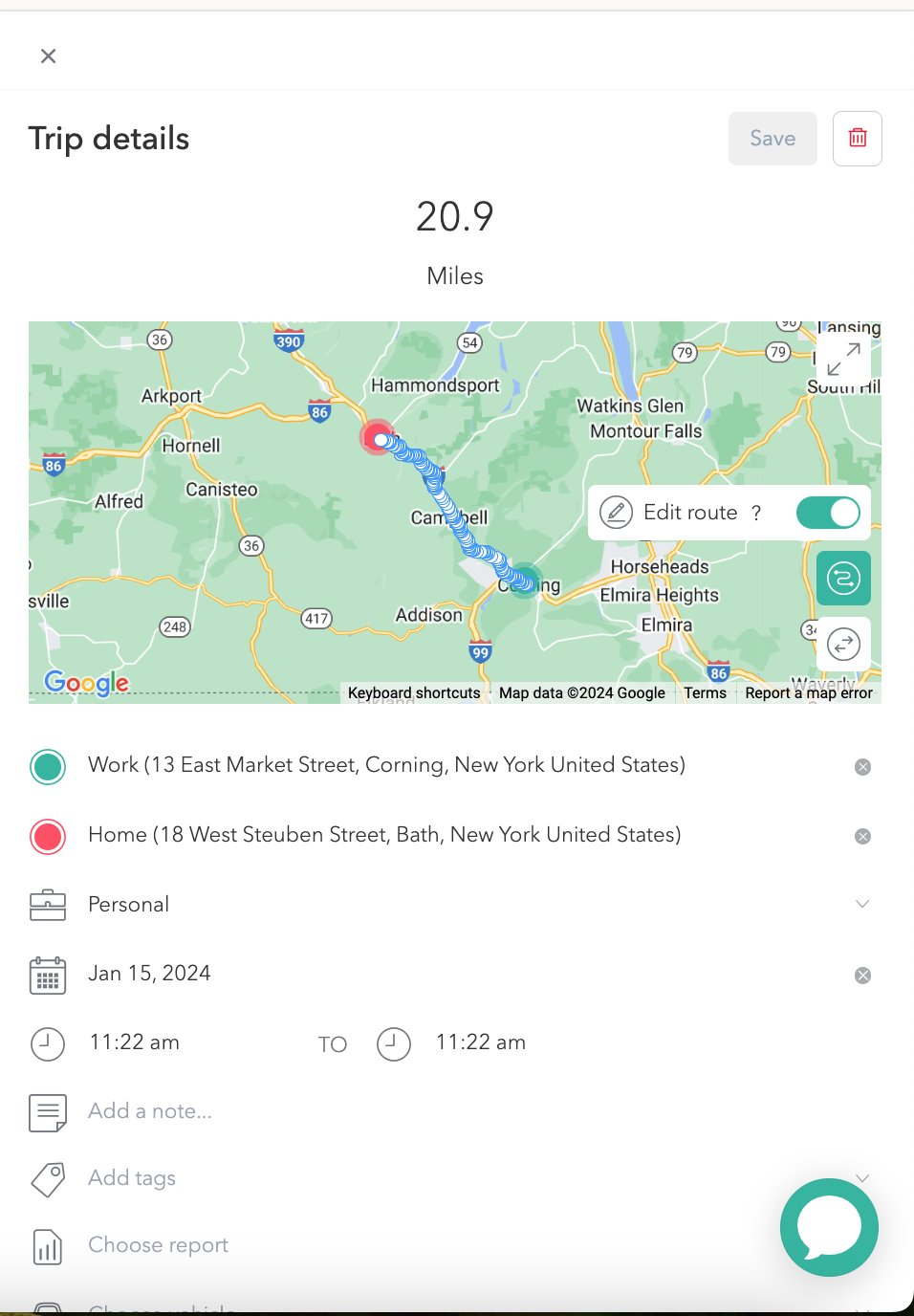Open the Add tags dropdown
This screenshot has height=1316, width=914.
[x=132, y=1178]
